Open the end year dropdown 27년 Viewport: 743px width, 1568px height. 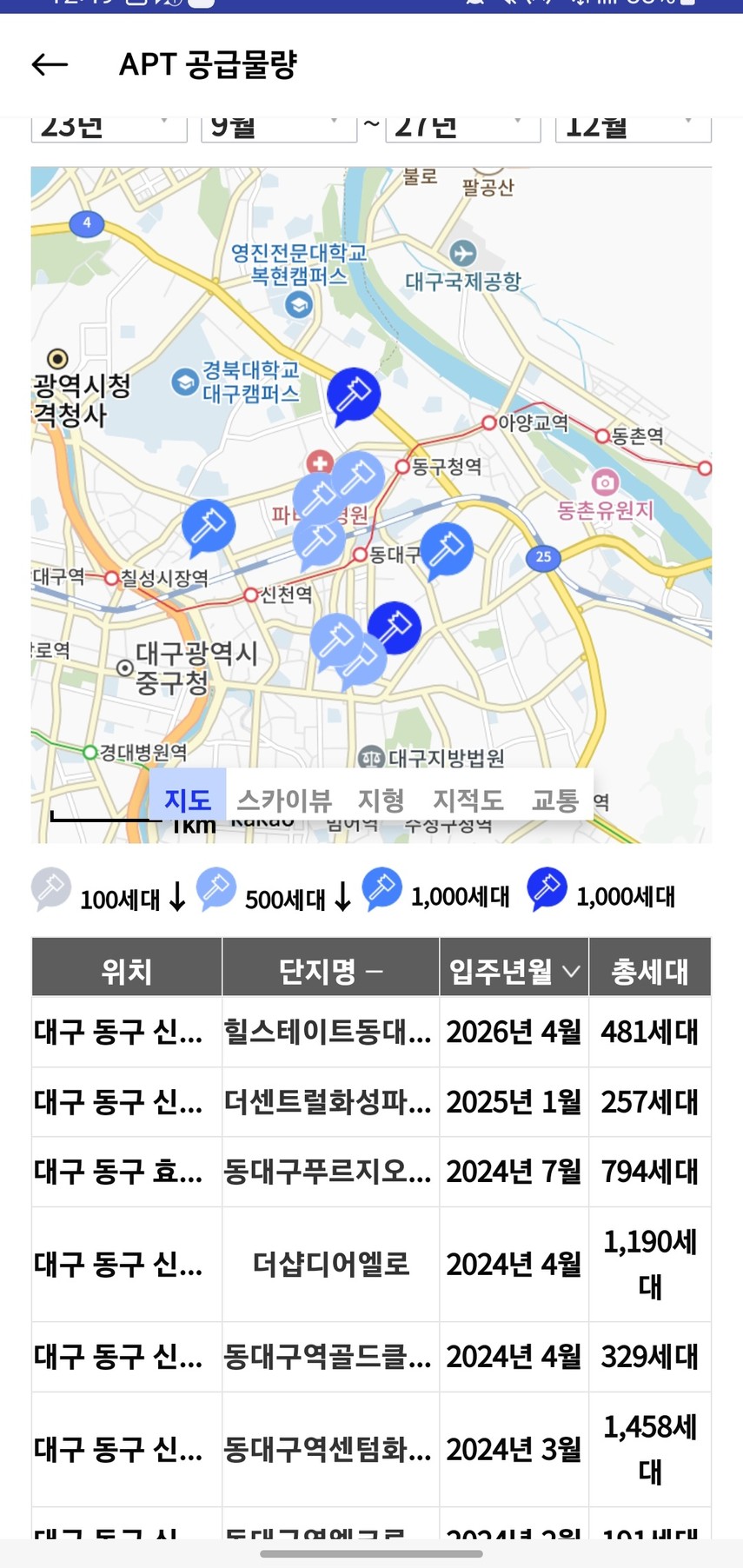(462, 129)
